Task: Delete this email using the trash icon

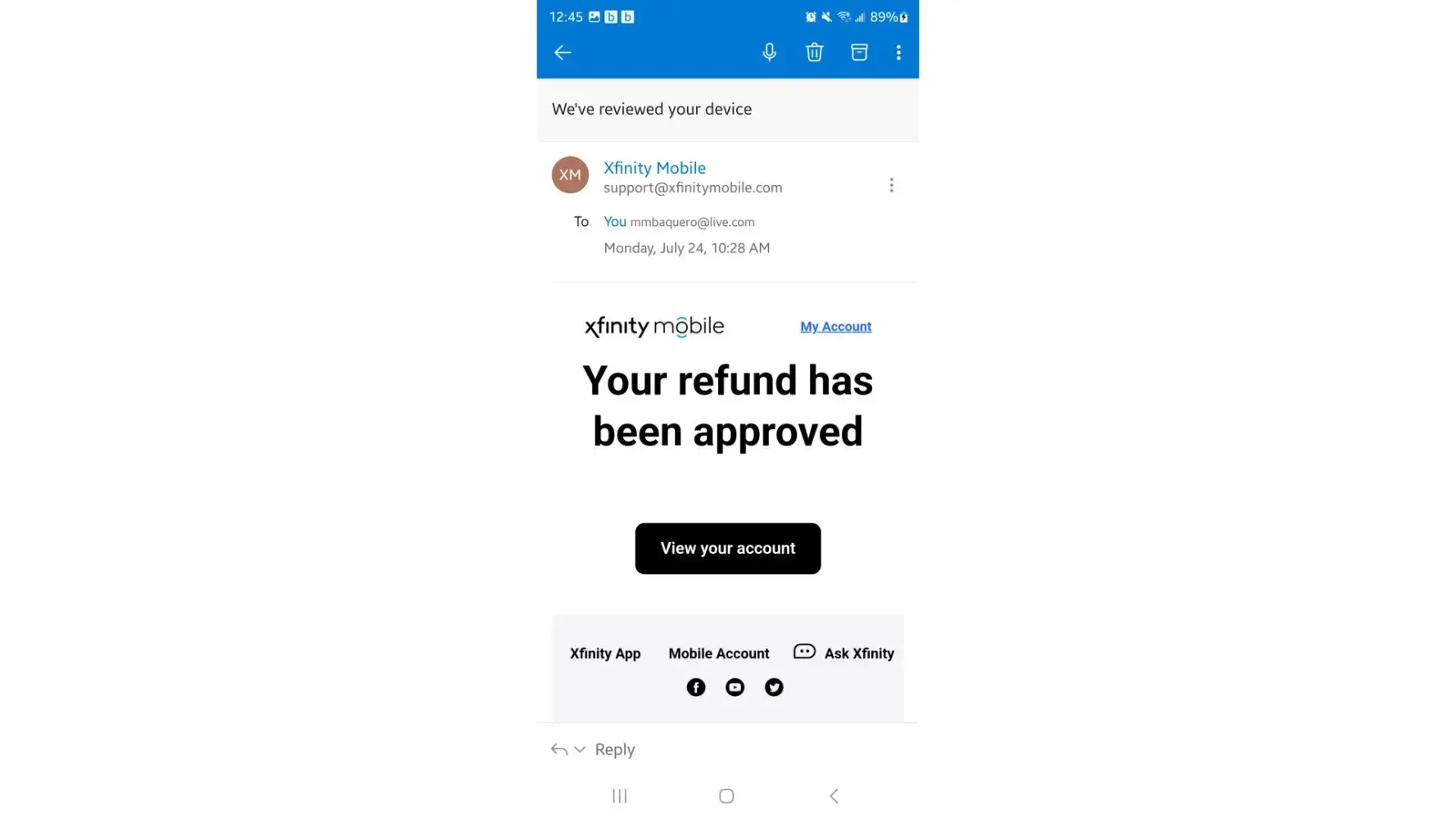Action: 814,52
